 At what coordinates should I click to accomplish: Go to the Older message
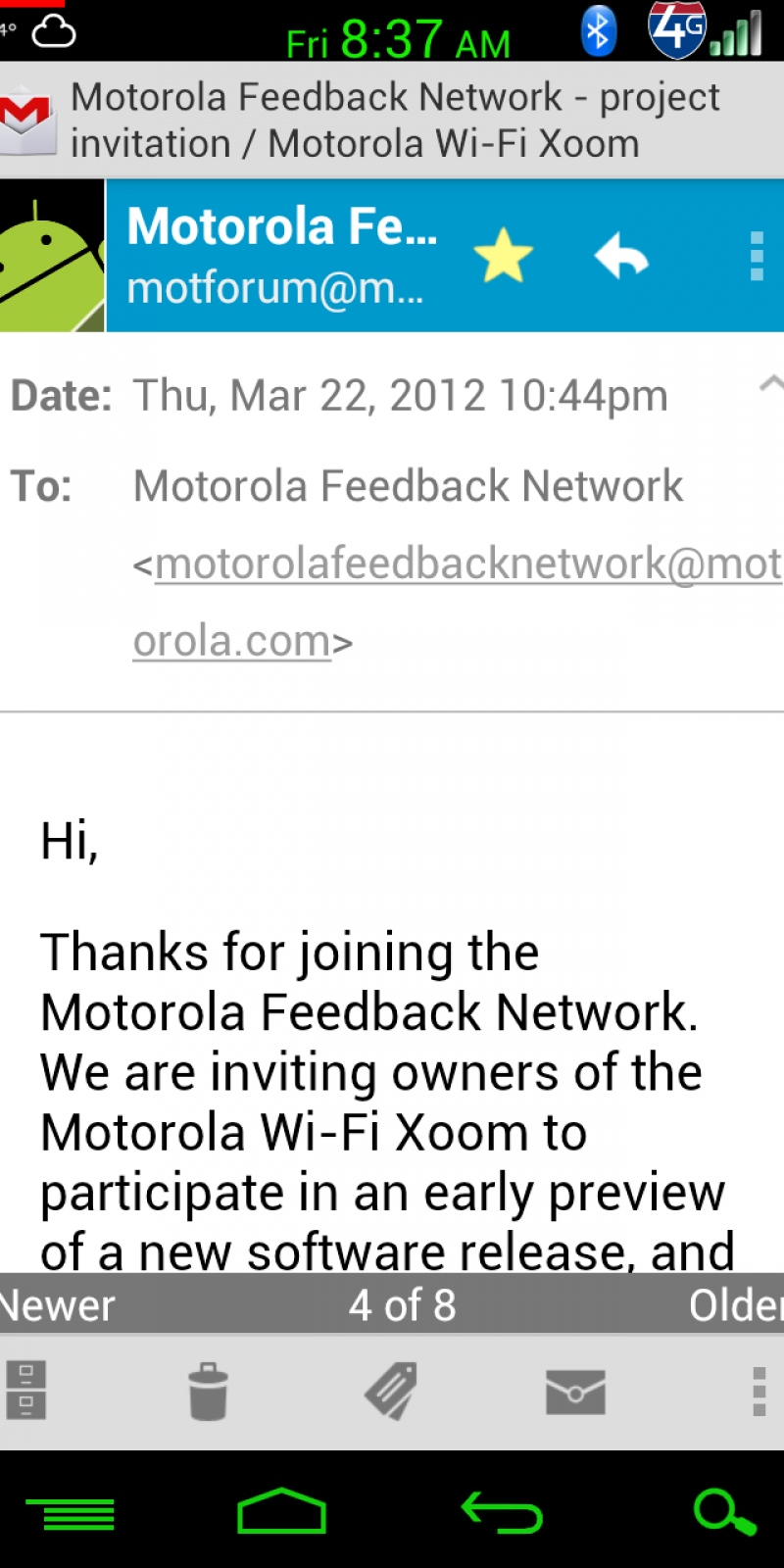point(735,1305)
